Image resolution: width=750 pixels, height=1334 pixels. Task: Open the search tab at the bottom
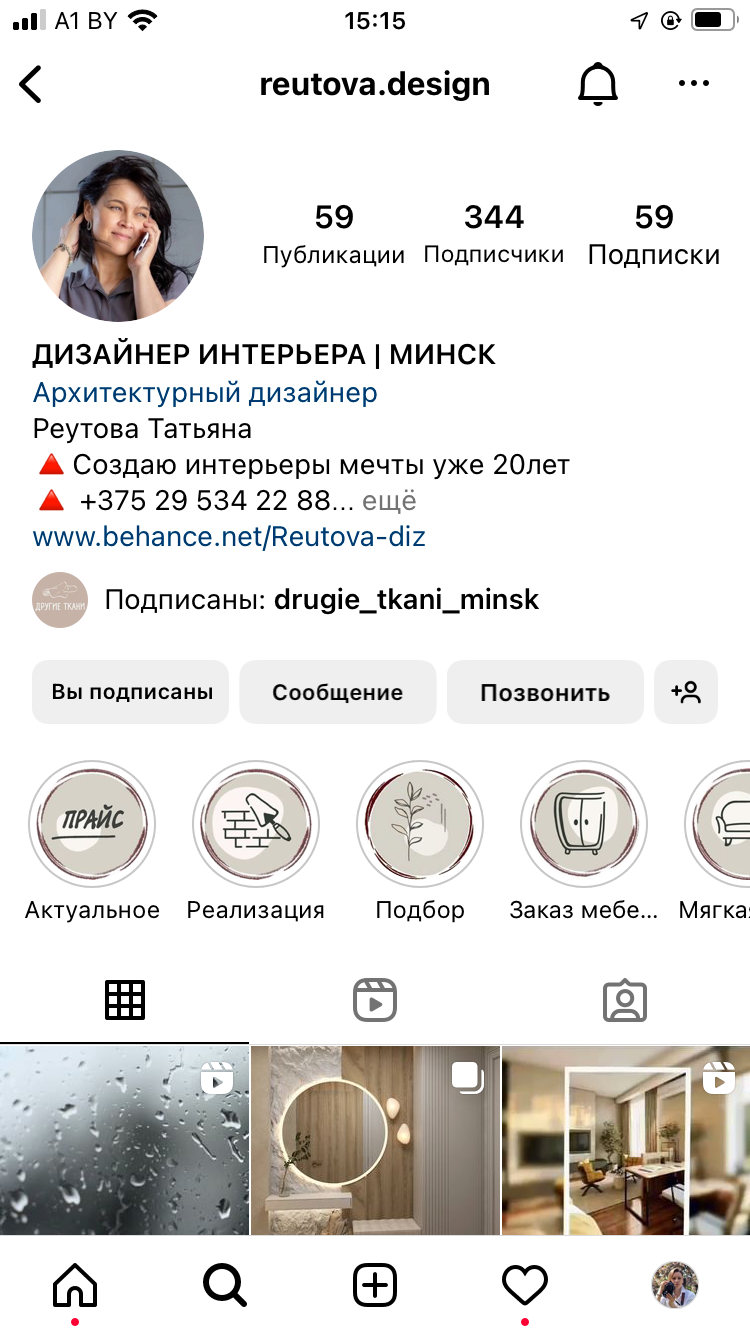click(224, 1284)
